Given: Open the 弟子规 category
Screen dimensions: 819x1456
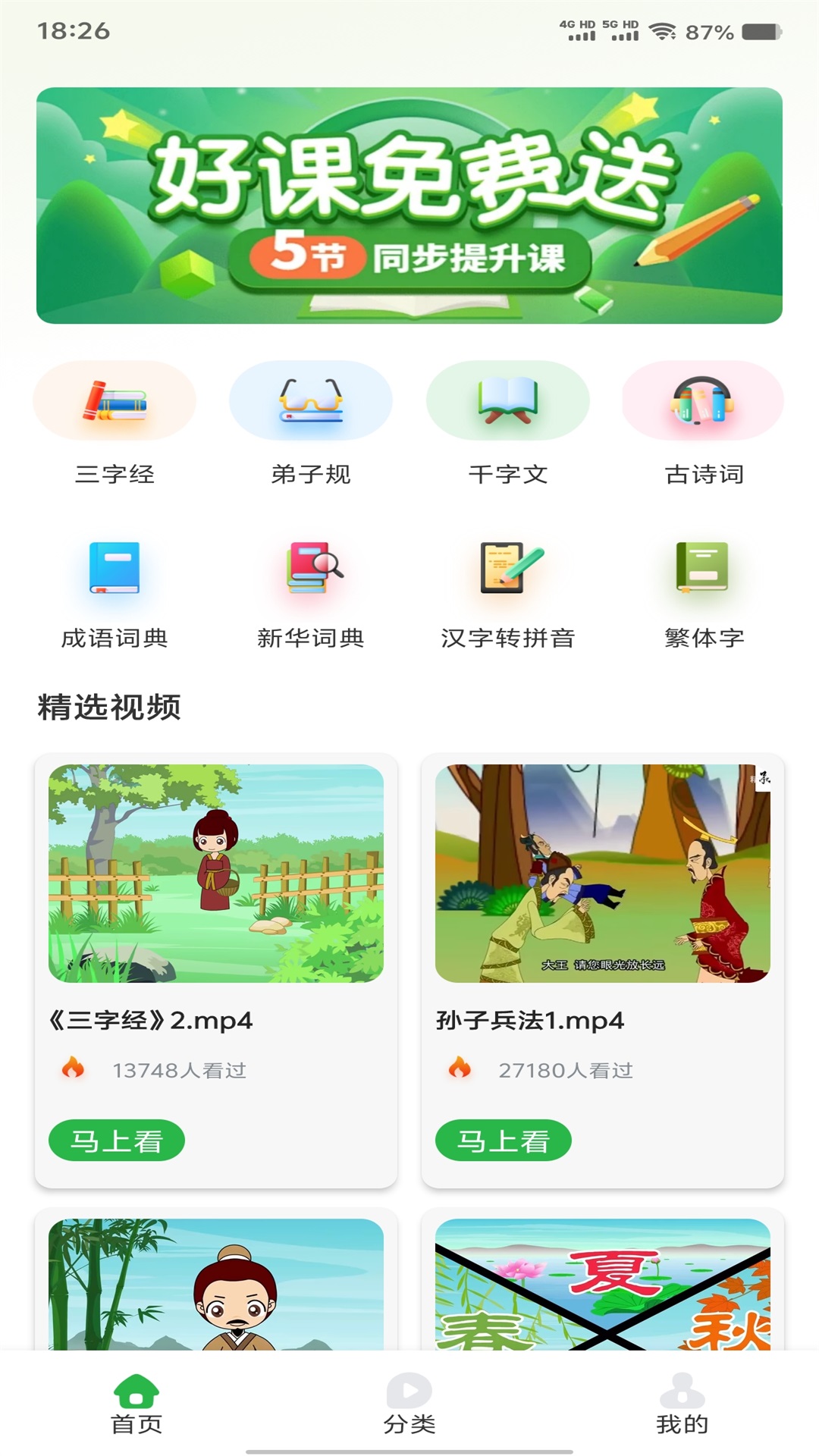Looking at the screenshot, I should [x=311, y=422].
